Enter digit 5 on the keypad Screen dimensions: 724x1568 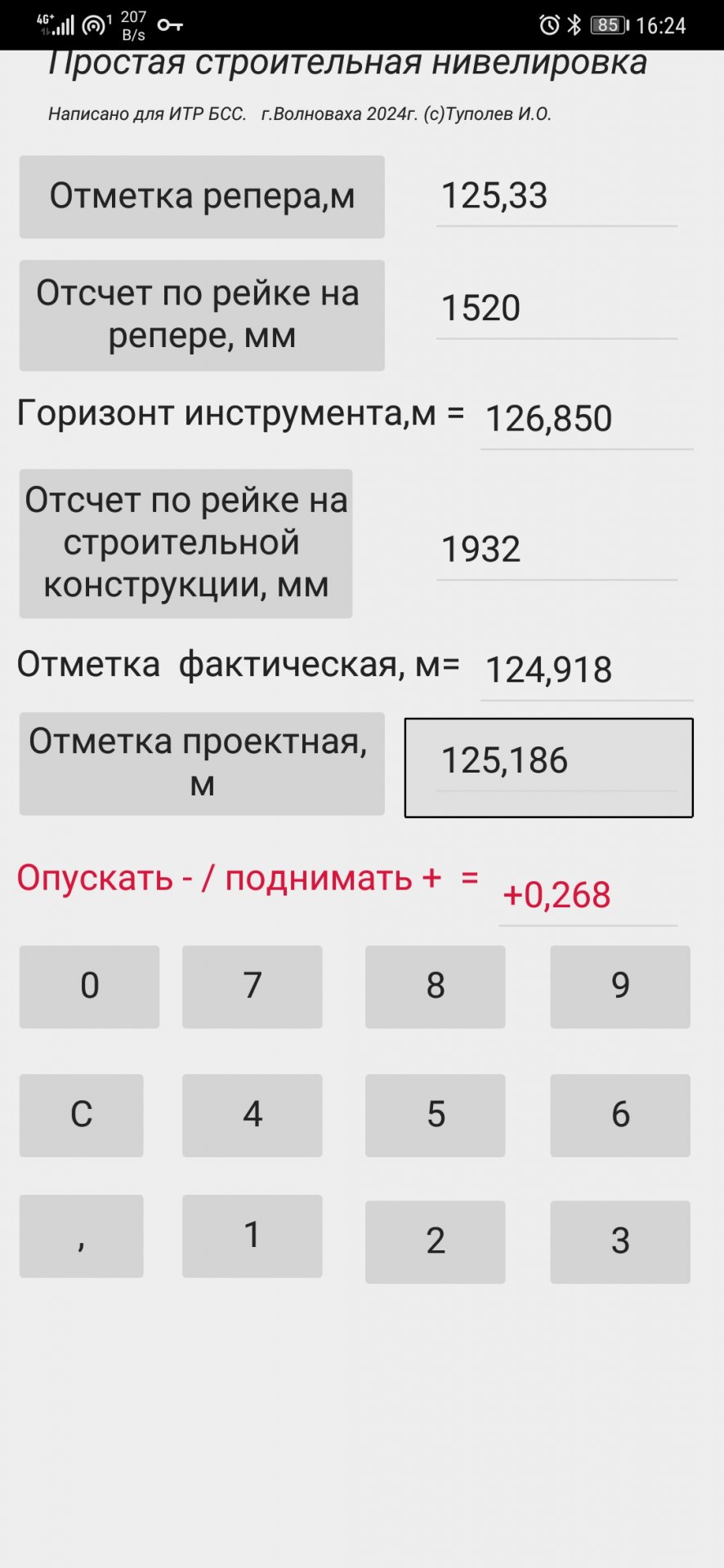point(435,1115)
